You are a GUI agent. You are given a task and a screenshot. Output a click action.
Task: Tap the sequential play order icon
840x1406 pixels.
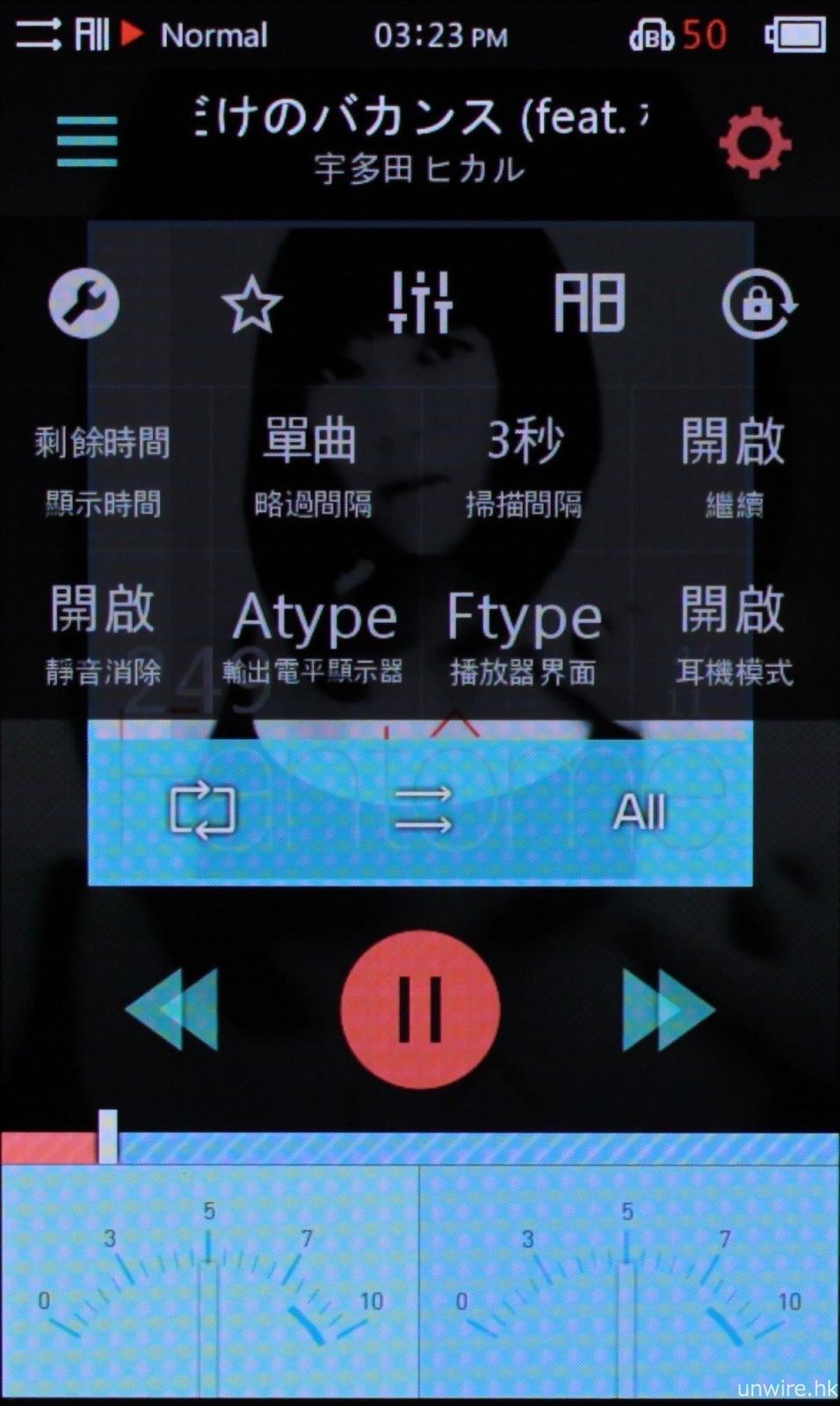pyautogui.click(x=423, y=810)
